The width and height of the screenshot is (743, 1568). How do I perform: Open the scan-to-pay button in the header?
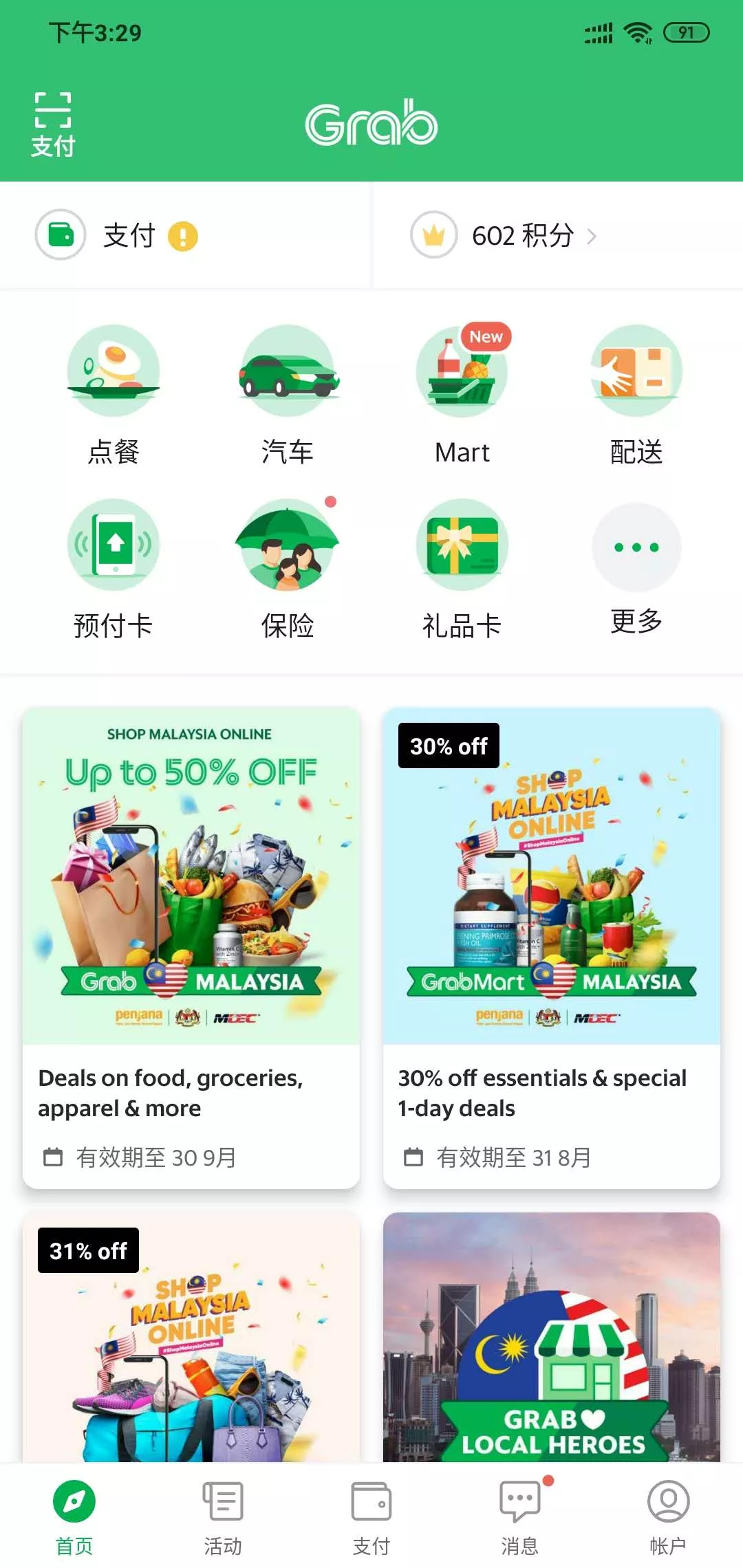pos(53,124)
